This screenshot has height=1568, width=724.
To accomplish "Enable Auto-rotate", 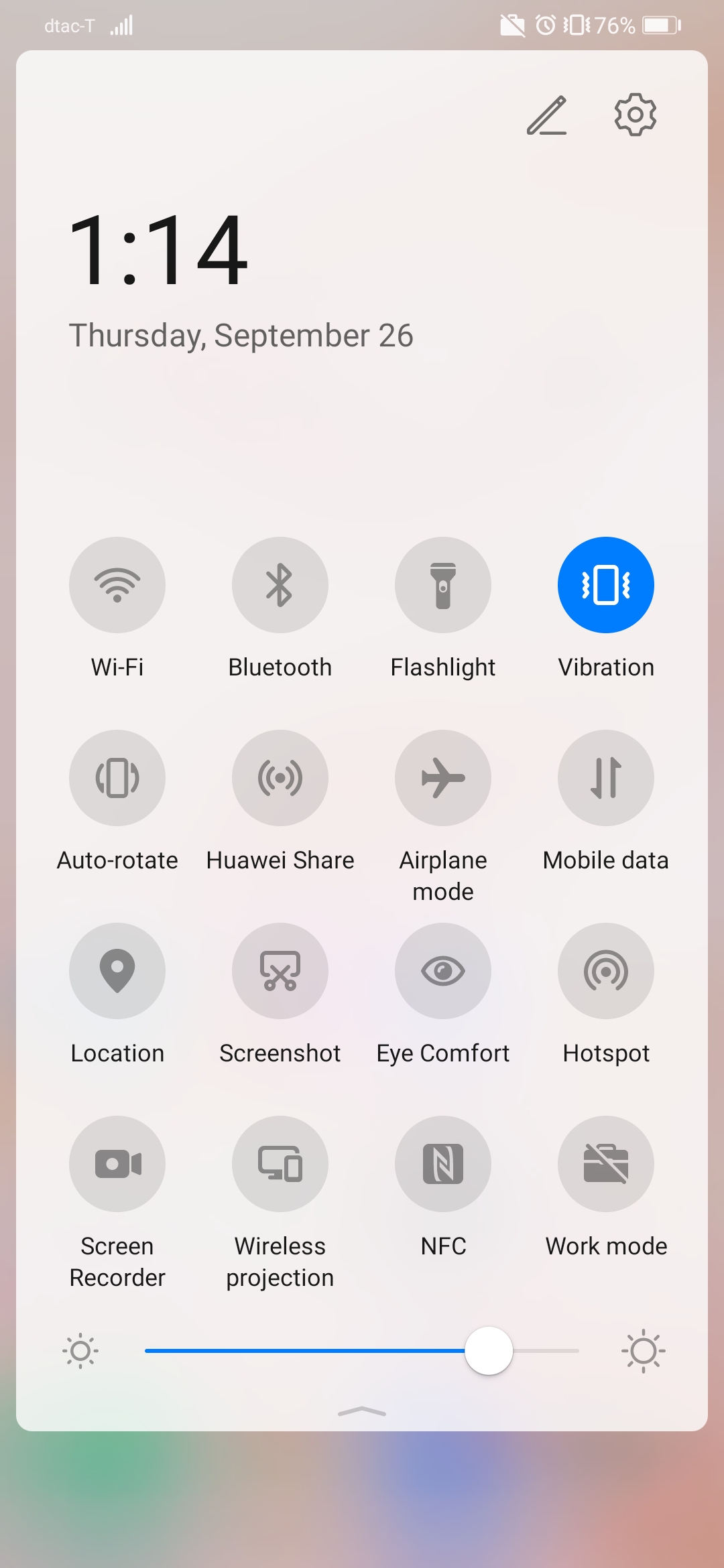I will click(117, 778).
